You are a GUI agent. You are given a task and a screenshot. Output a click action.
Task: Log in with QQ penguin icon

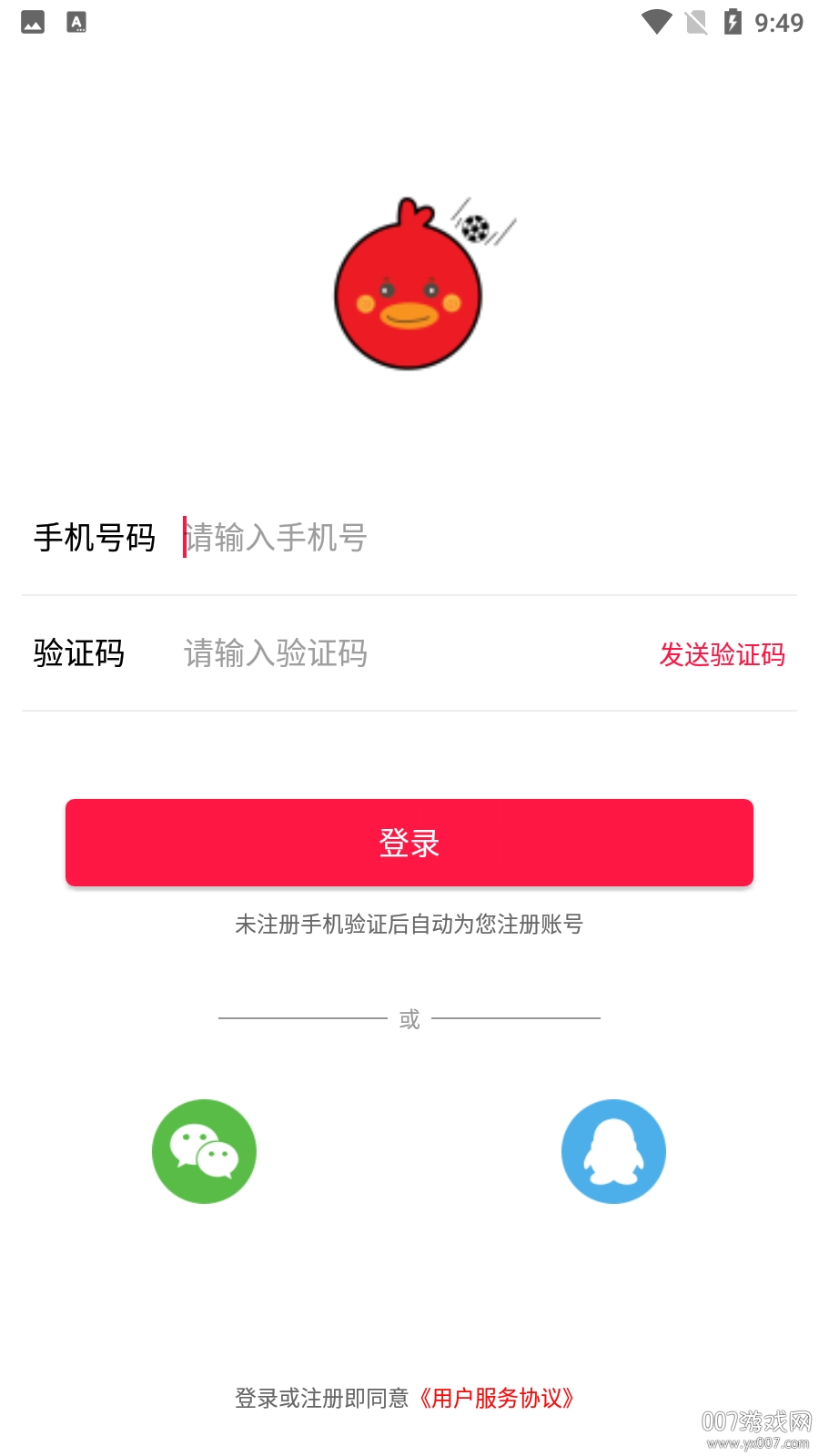coord(613,1151)
